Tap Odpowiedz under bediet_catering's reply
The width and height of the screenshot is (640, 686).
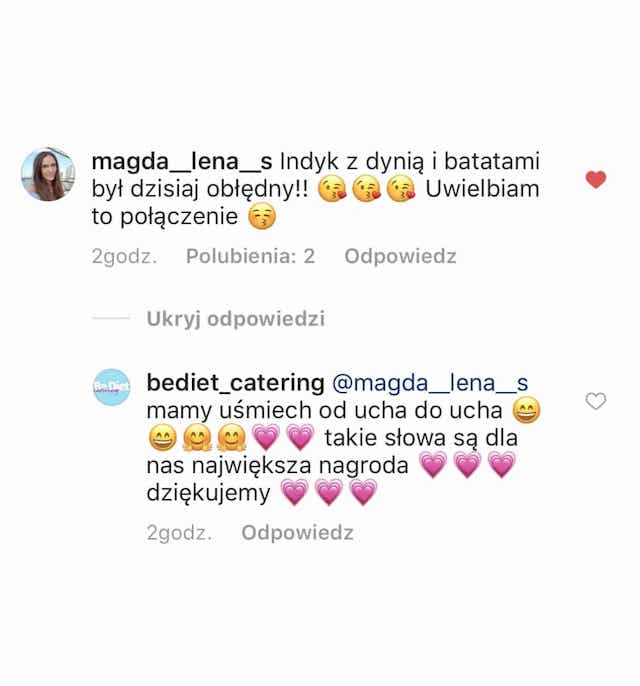tap(297, 533)
